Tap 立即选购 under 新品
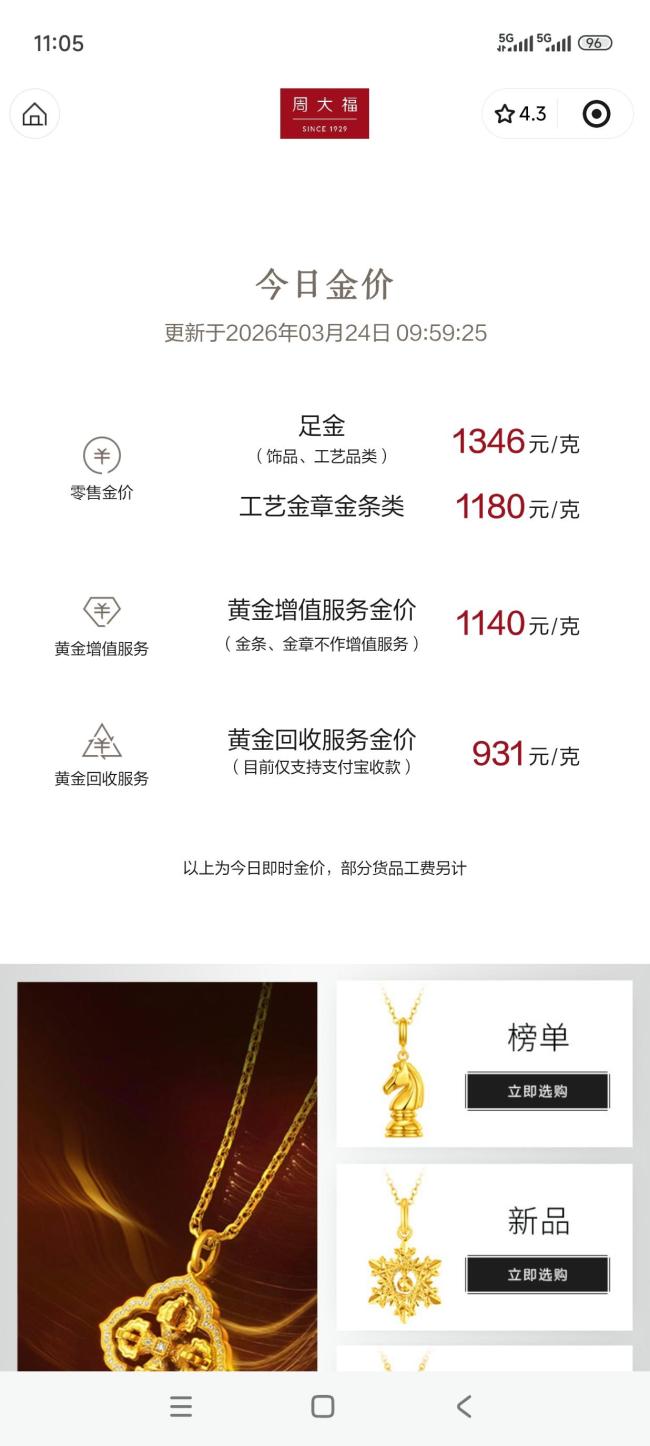This screenshot has height=1446, width=650. coord(537,1275)
